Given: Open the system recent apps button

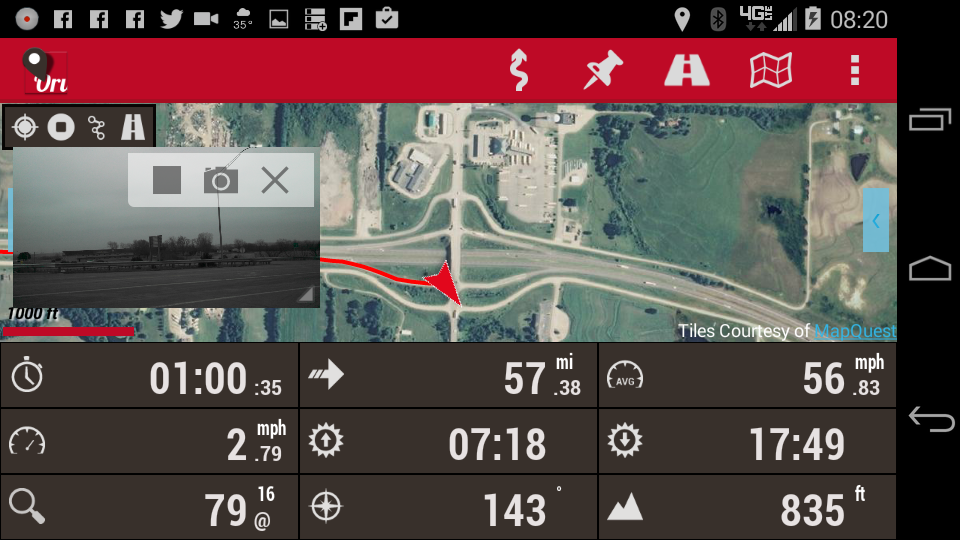Looking at the screenshot, I should 930,120.
